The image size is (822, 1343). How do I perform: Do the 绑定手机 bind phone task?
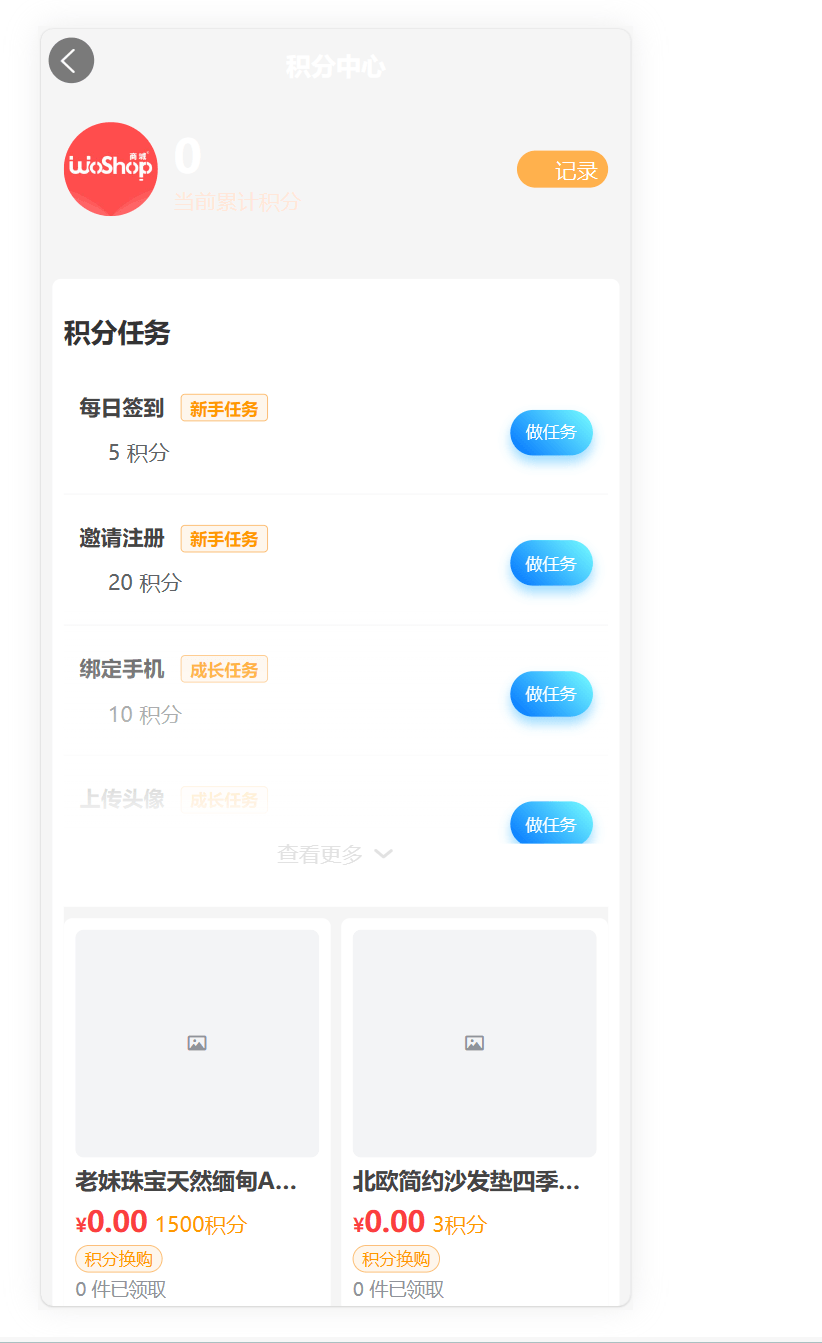(551, 693)
